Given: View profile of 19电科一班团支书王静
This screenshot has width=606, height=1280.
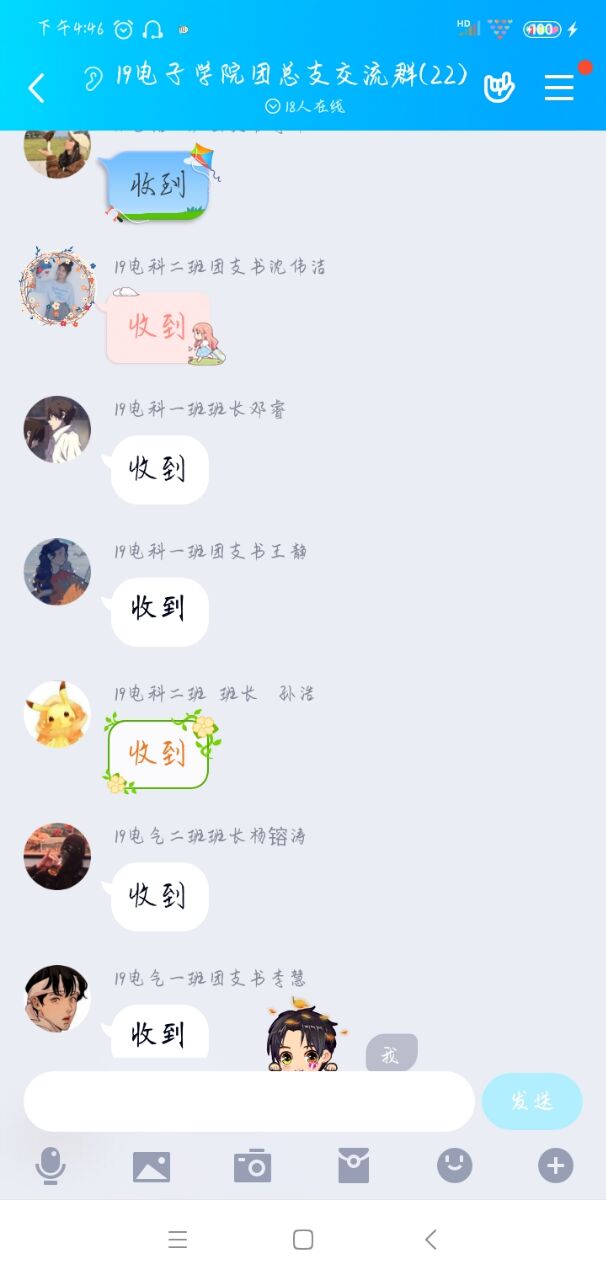Looking at the screenshot, I should point(57,572).
